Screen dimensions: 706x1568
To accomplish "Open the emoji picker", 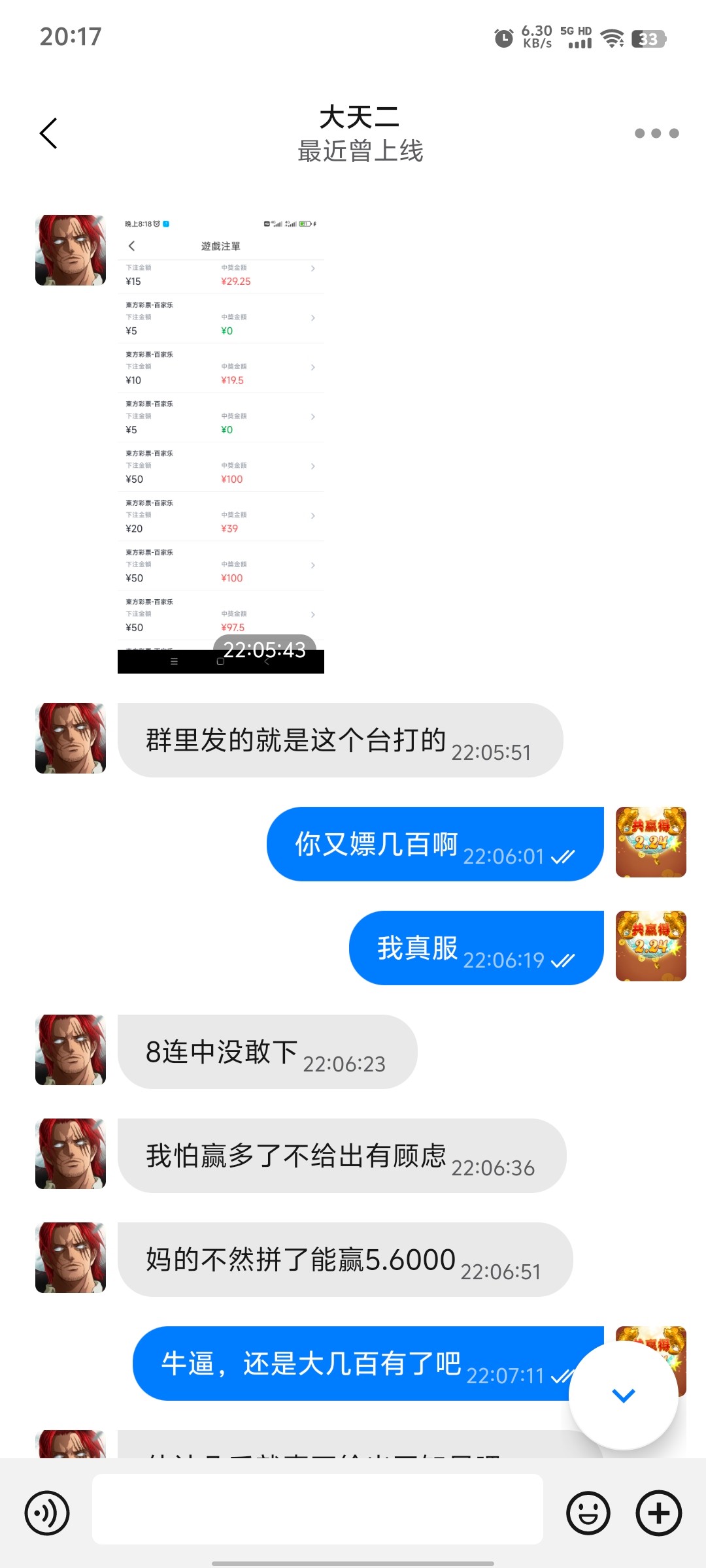I will [588, 1513].
